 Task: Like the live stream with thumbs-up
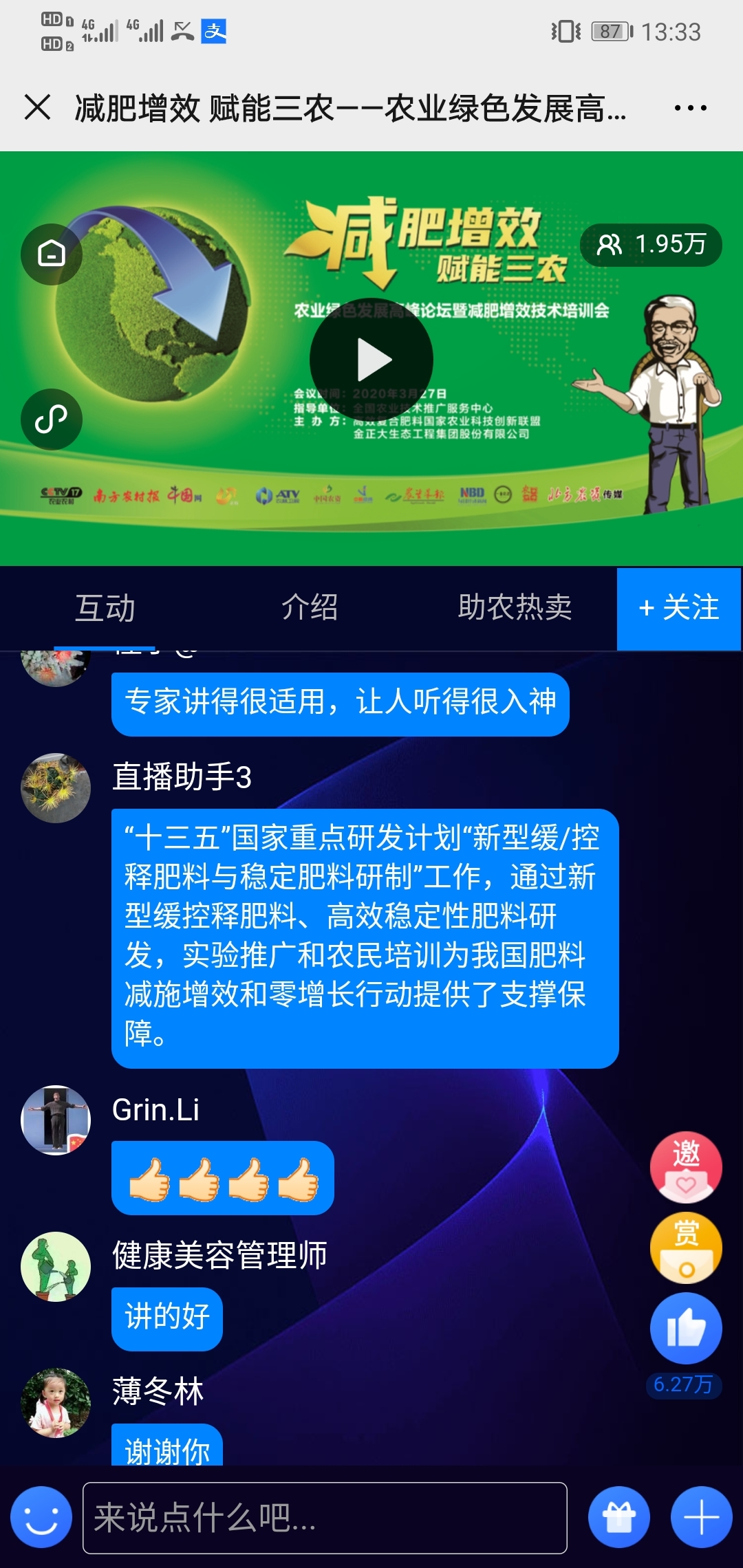pyautogui.click(x=686, y=1328)
